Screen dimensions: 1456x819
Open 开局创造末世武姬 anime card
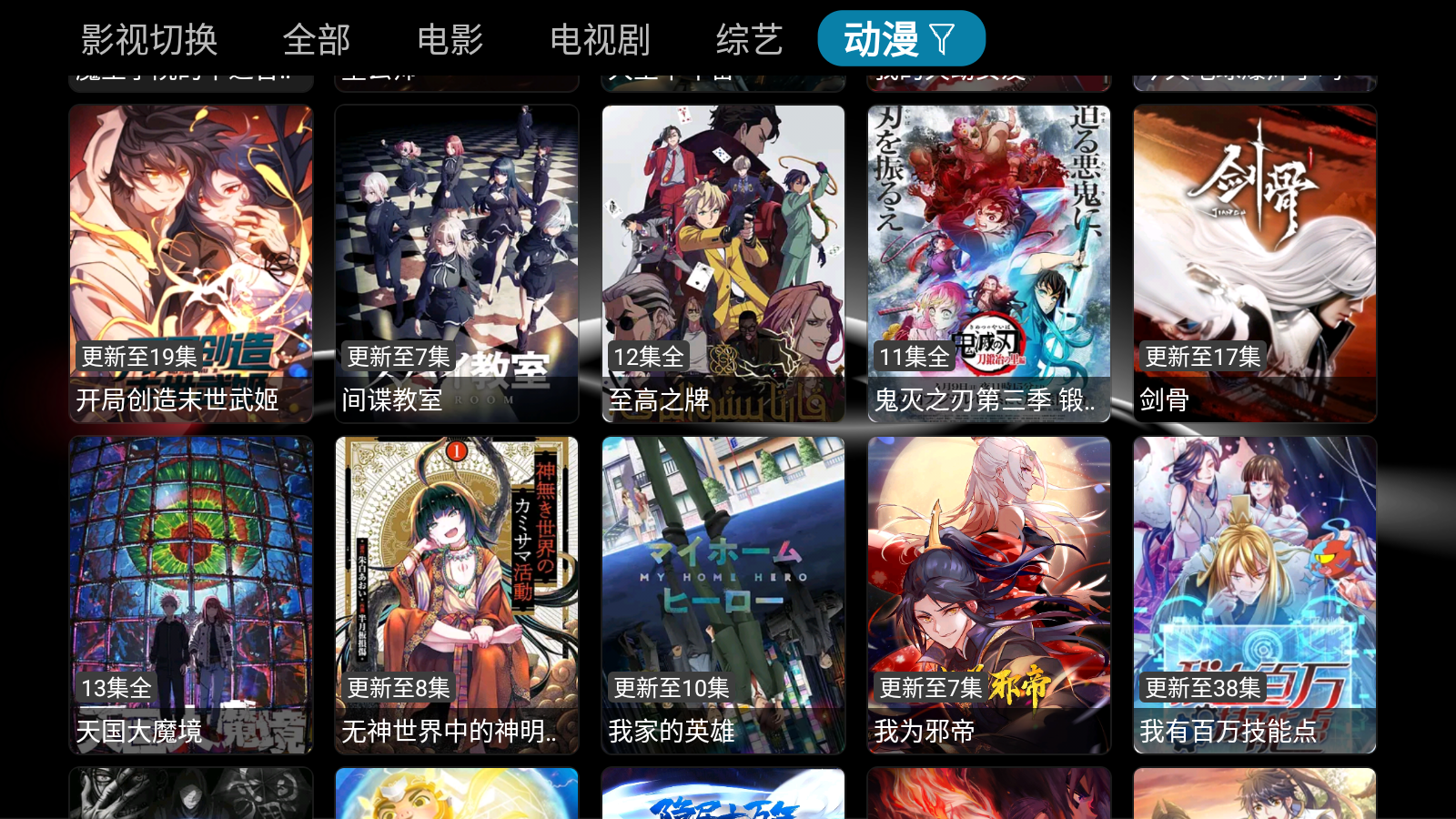tap(191, 263)
